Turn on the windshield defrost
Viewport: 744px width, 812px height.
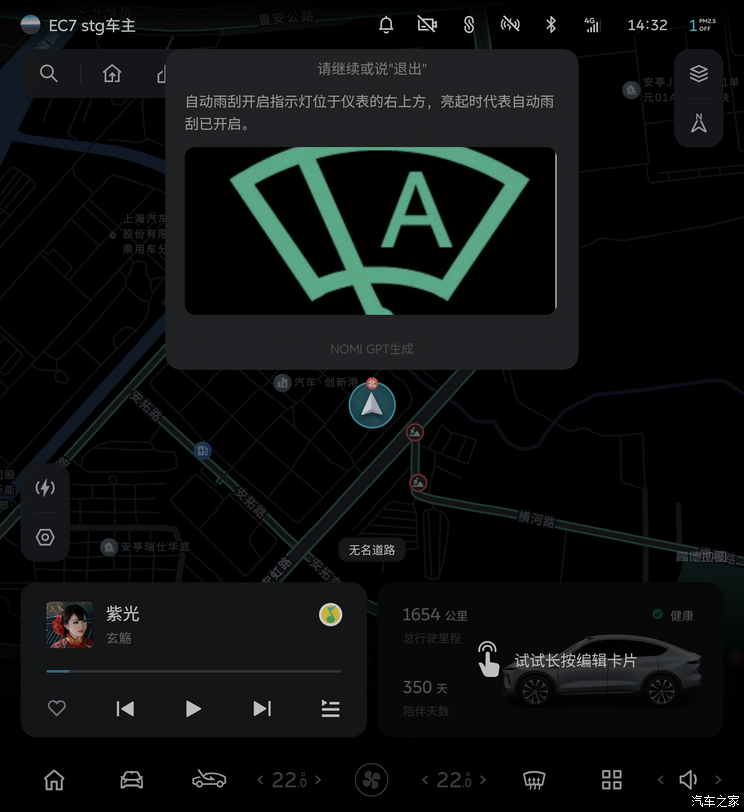534,779
